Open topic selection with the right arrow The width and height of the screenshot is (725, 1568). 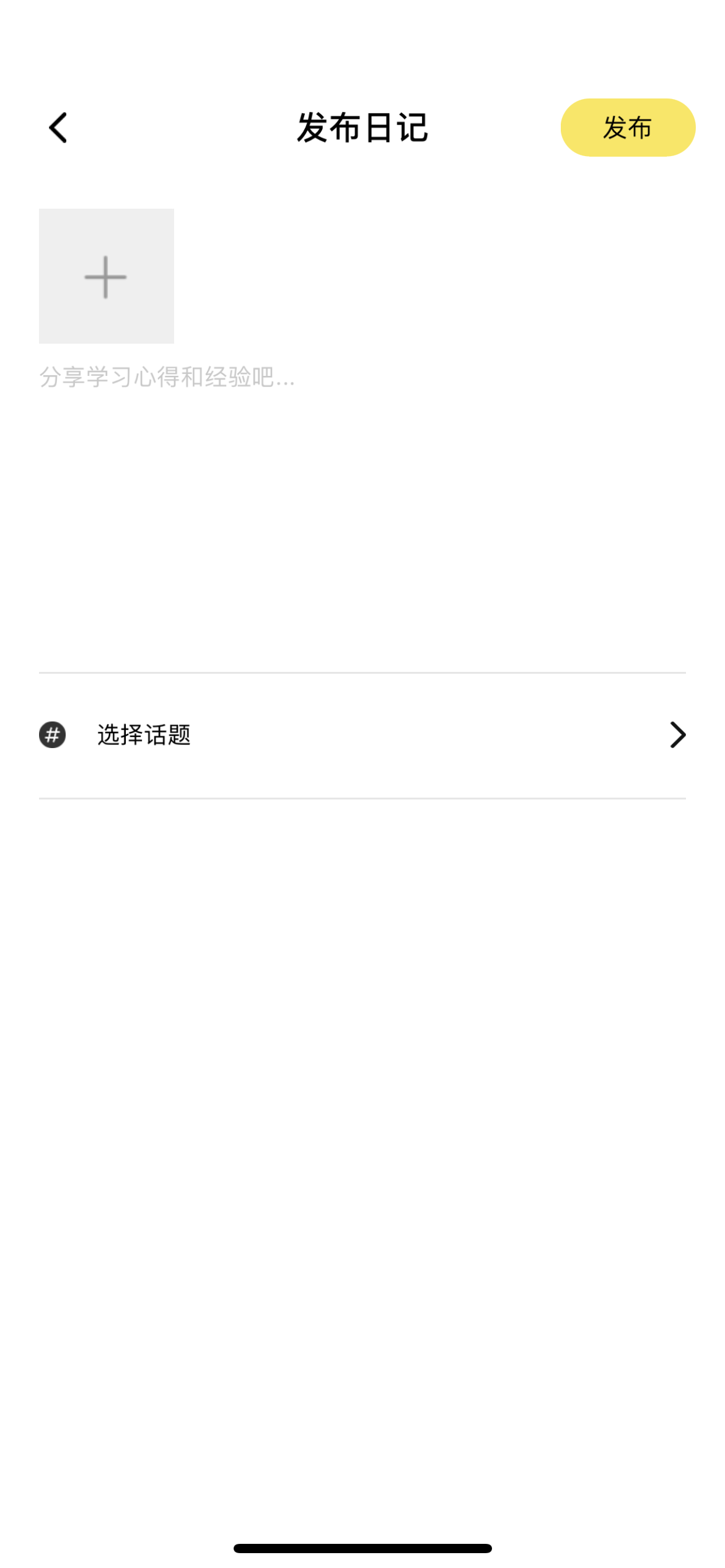pos(678,736)
